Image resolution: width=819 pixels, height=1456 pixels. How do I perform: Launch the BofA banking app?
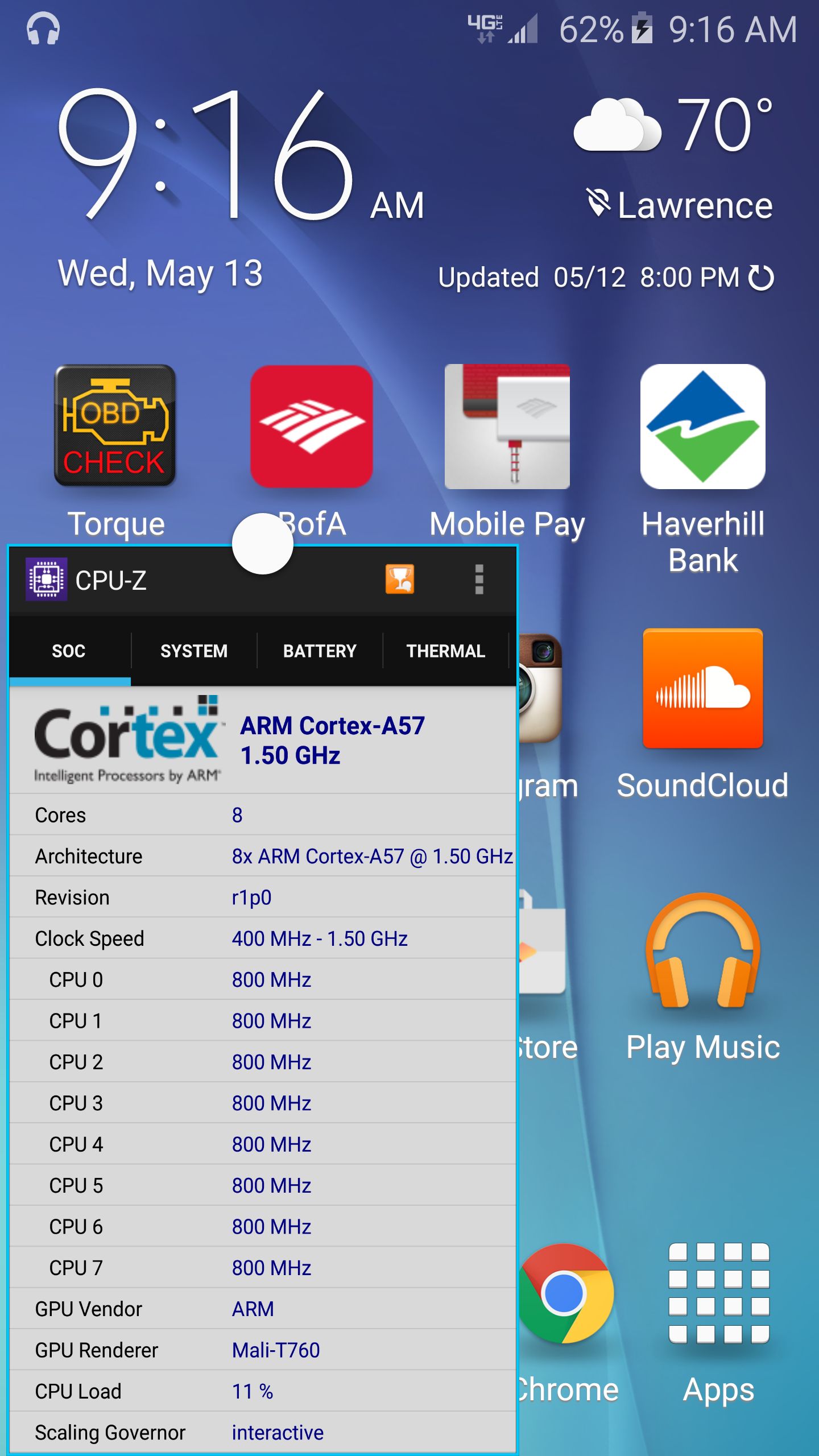[312, 427]
